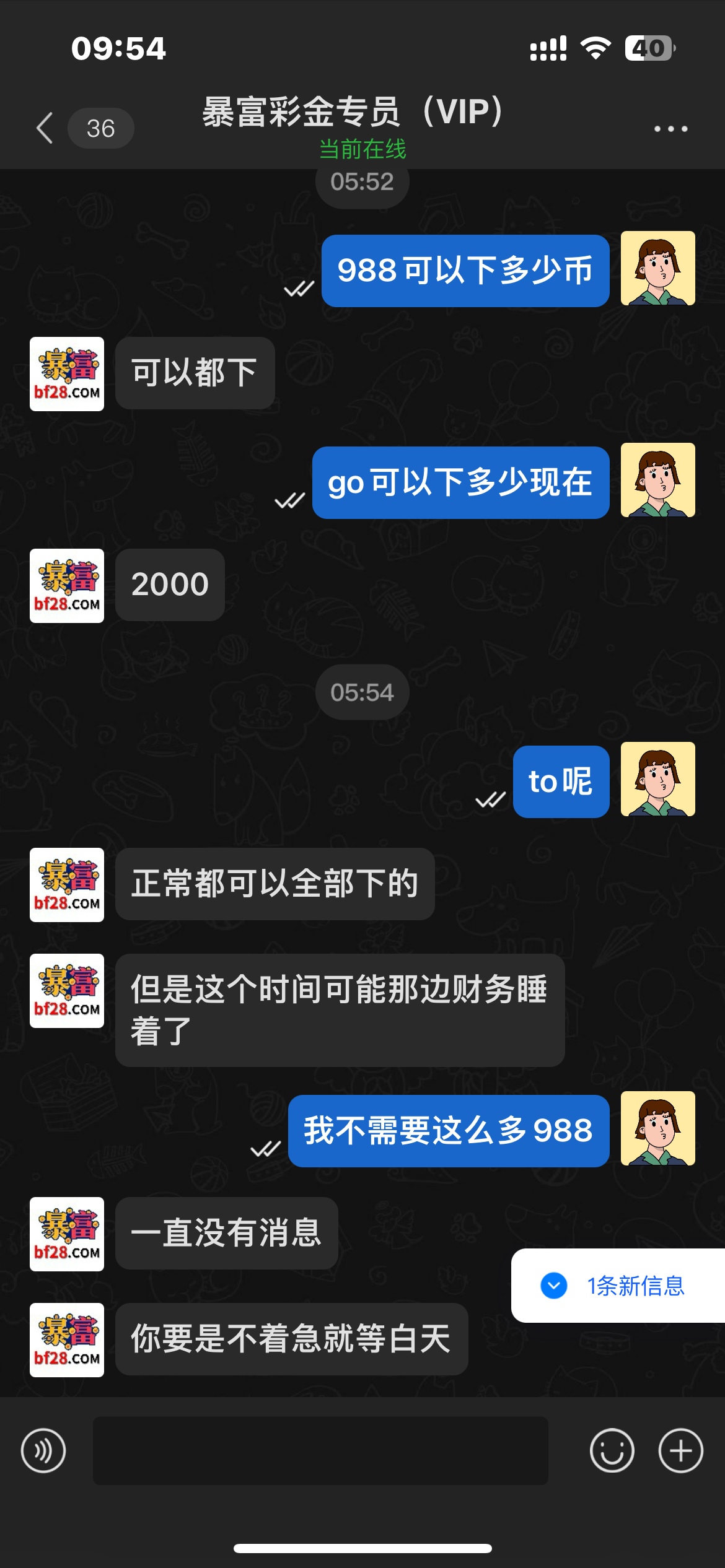Open the three-dot overflow menu

click(x=670, y=129)
